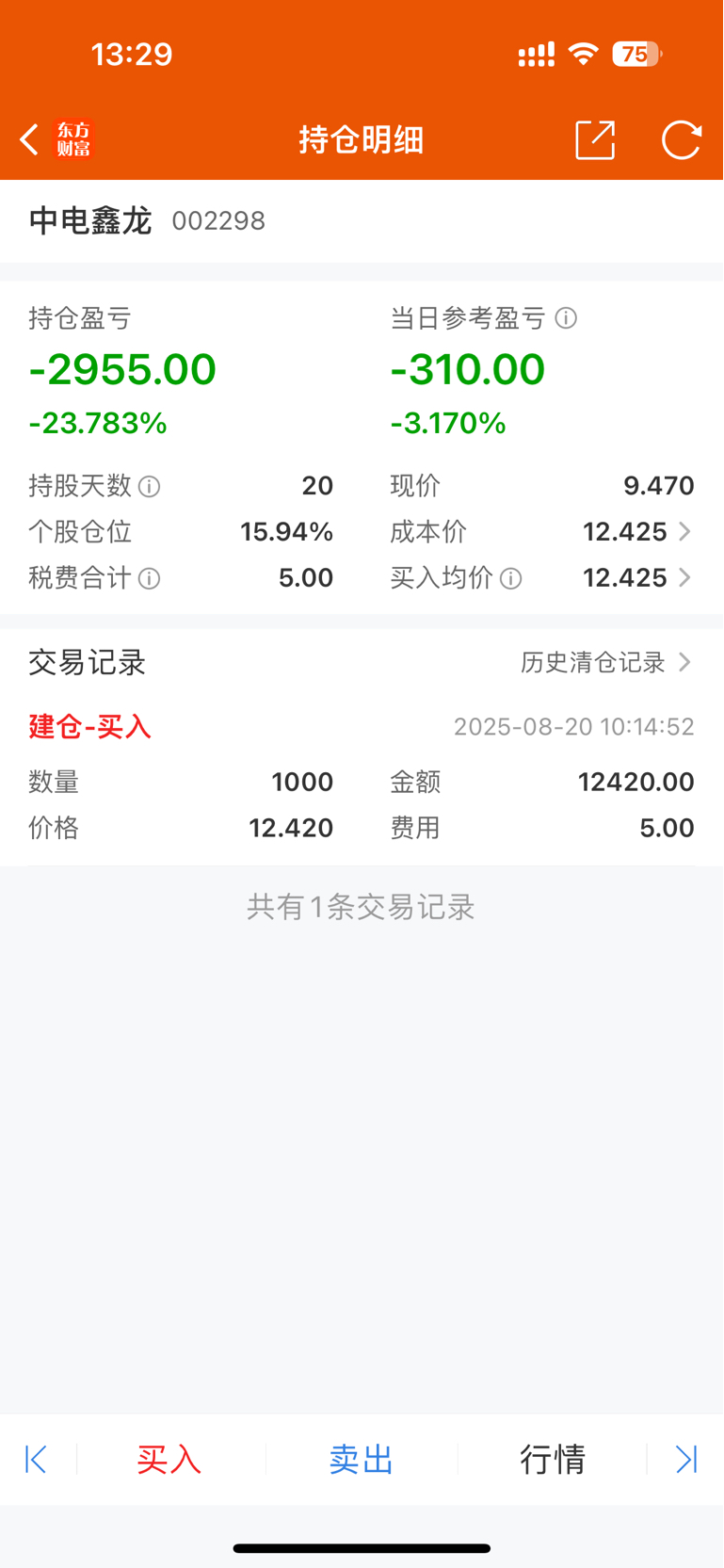
Task: Go back using the top-left arrow
Action: pyautogui.click(x=29, y=140)
